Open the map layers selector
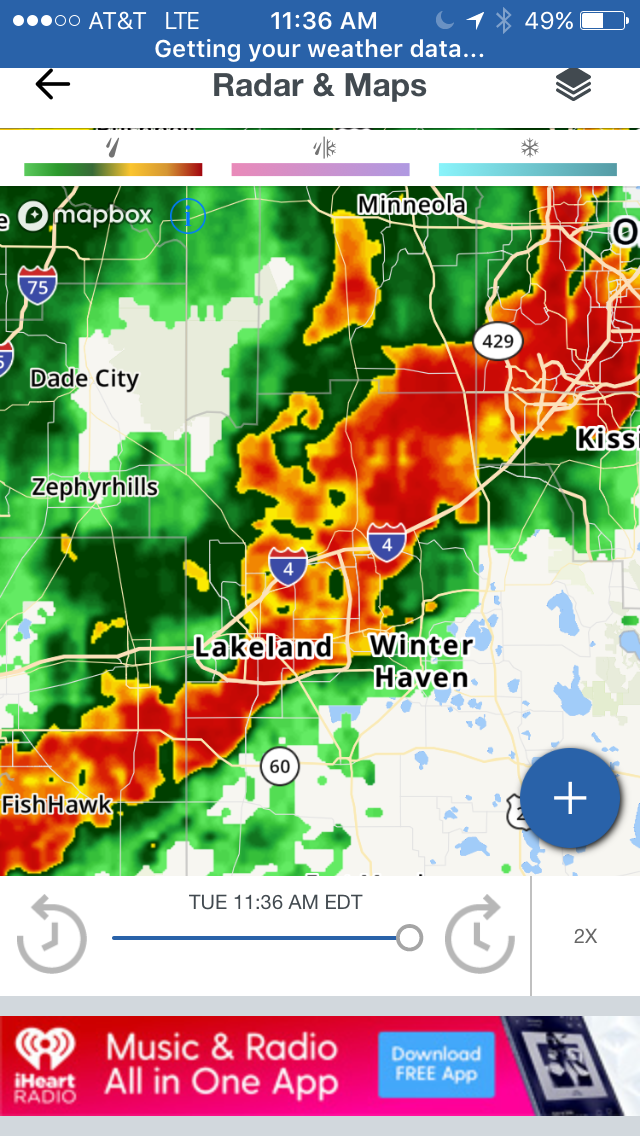Screen dimensions: 640x1136 [x=573, y=86]
